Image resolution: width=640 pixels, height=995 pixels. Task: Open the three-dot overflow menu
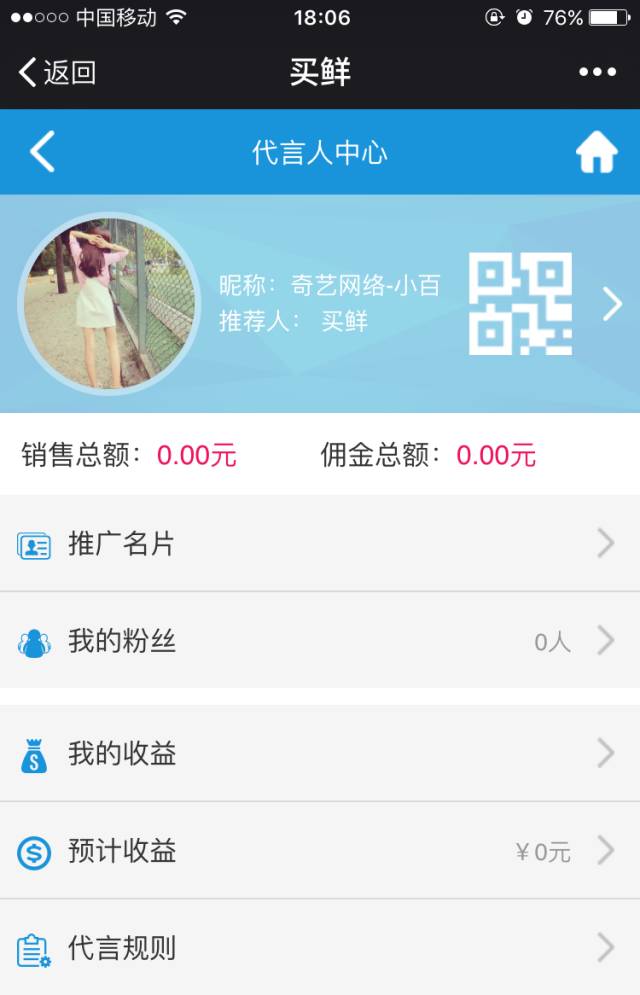tap(597, 72)
